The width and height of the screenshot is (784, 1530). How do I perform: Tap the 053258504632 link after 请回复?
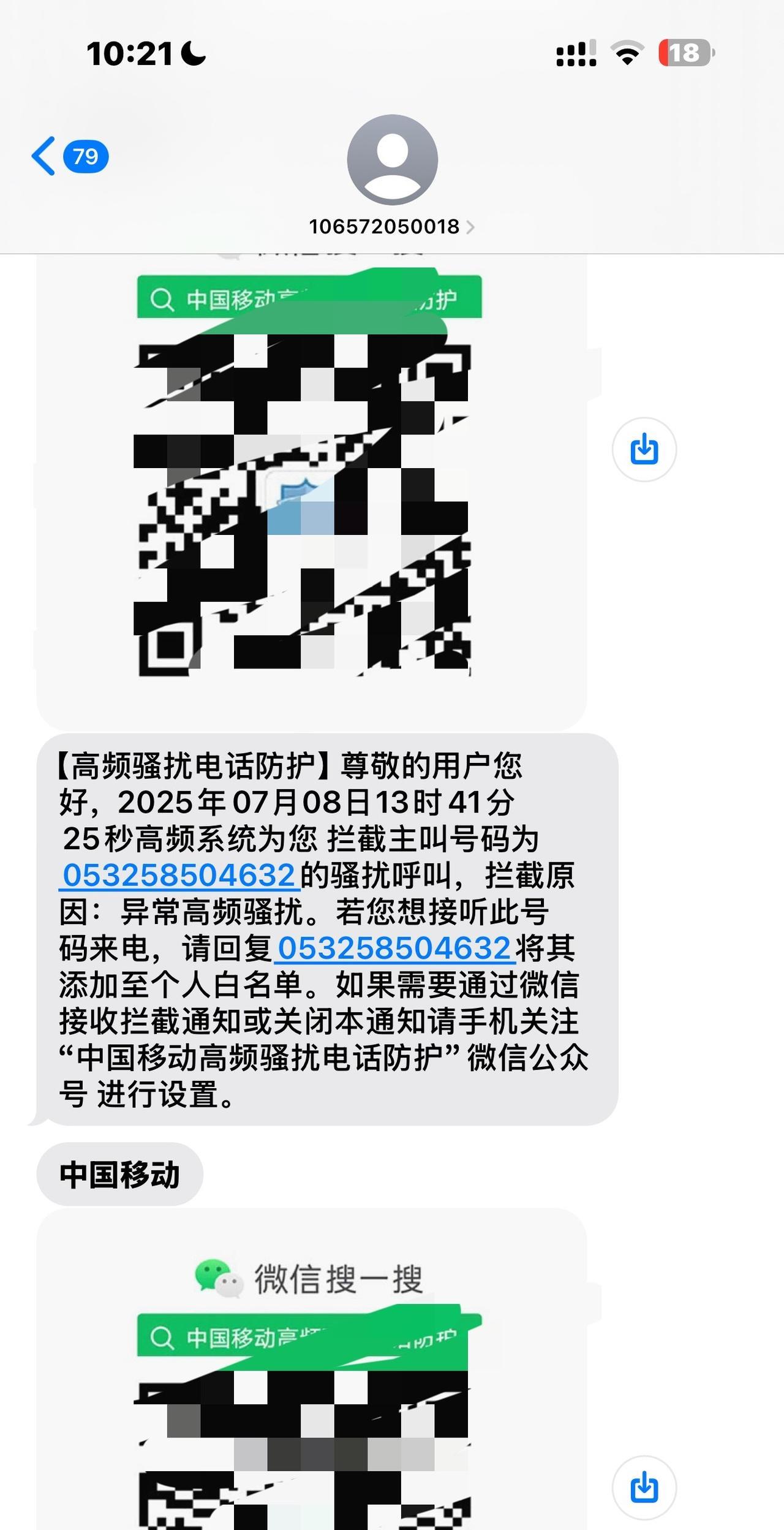pyautogui.click(x=394, y=948)
